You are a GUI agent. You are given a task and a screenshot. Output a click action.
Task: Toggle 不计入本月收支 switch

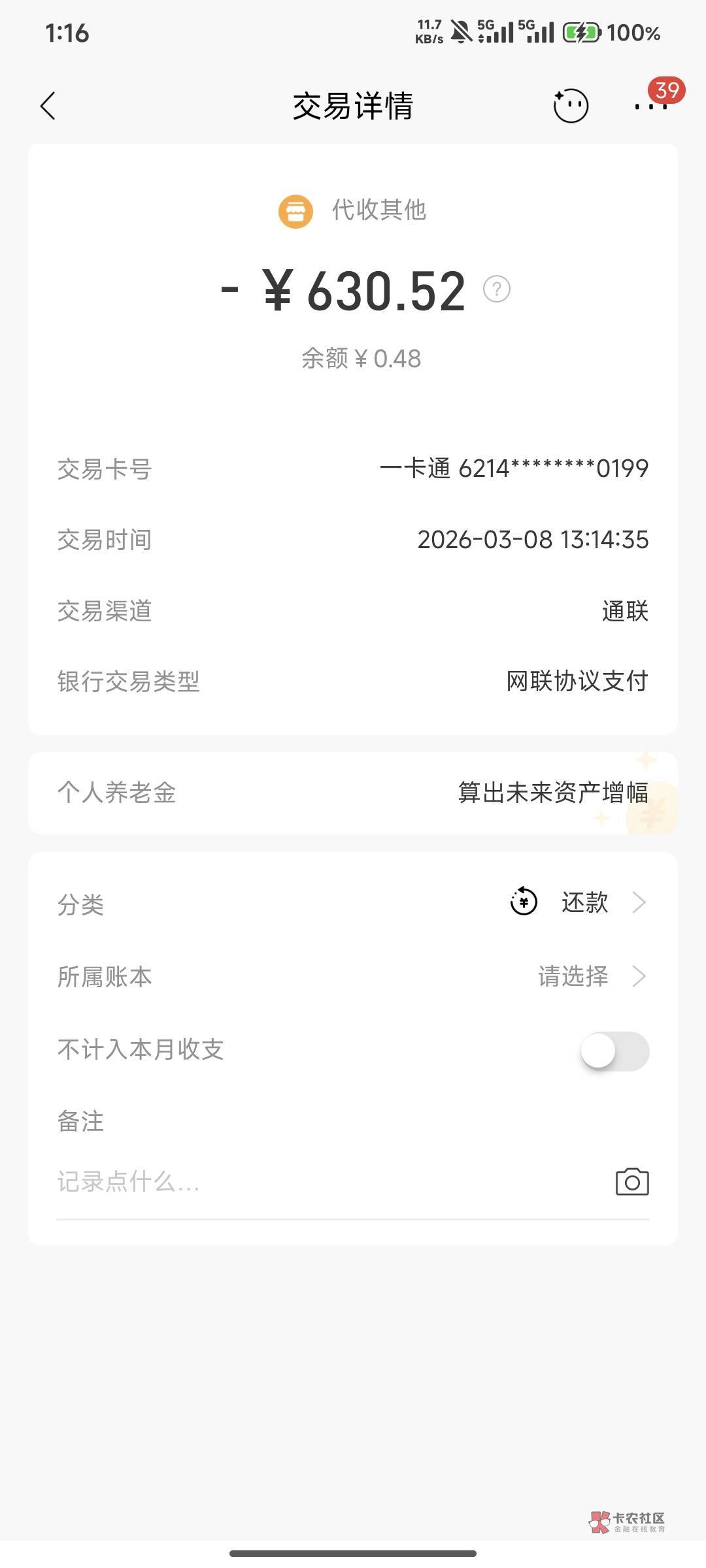click(x=614, y=1051)
